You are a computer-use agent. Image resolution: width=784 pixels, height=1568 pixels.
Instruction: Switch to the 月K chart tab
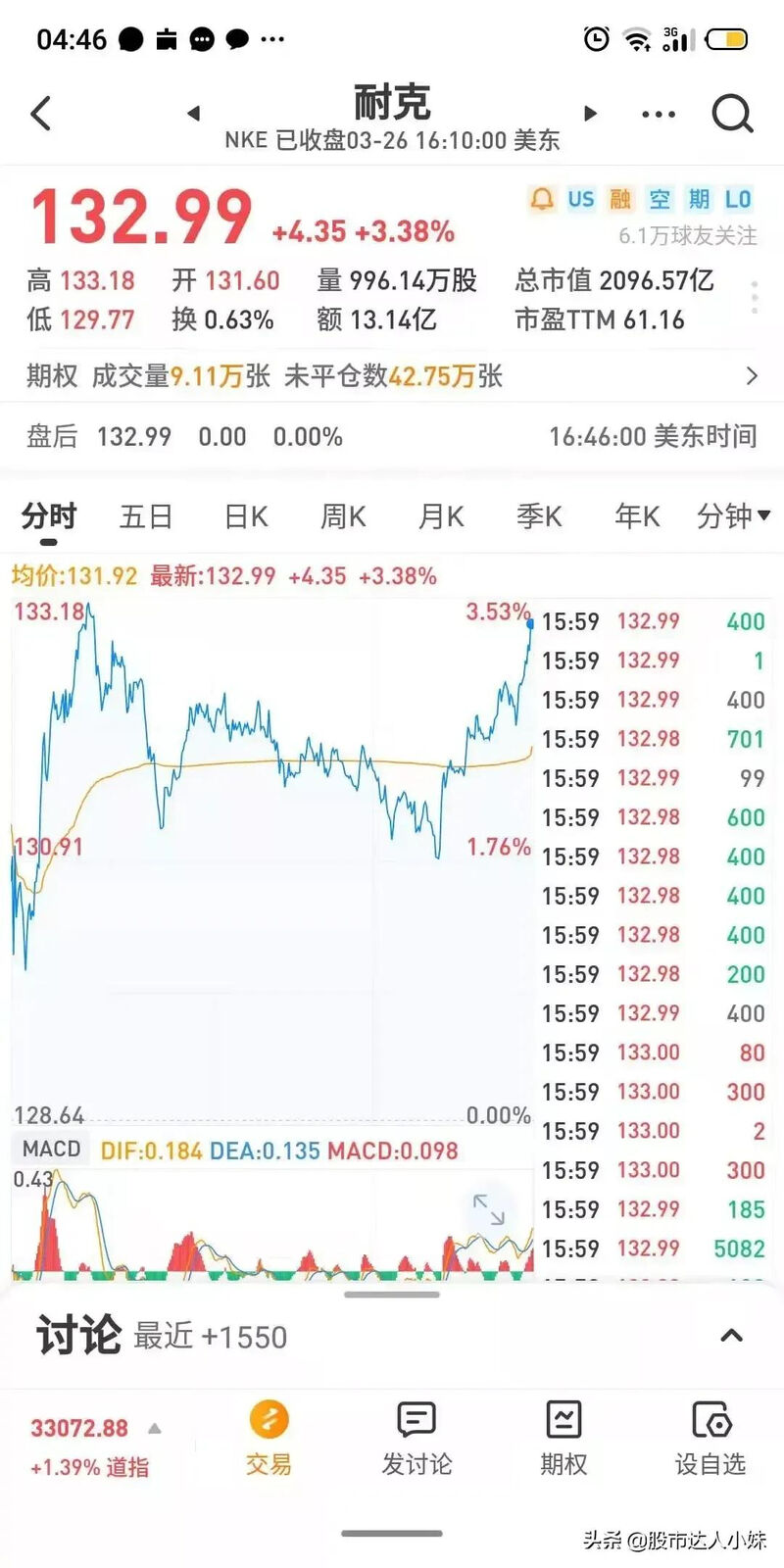coord(441,515)
